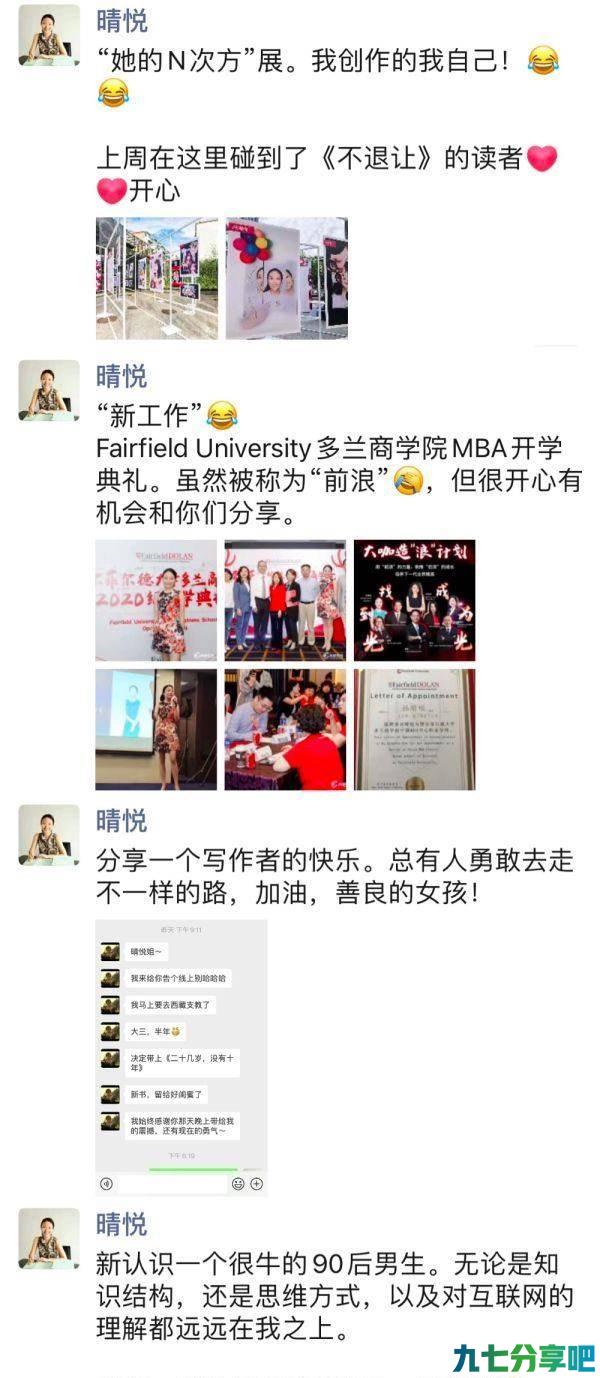Open 晴悦's profile from the 写作者的快乐 post

click(121, 821)
